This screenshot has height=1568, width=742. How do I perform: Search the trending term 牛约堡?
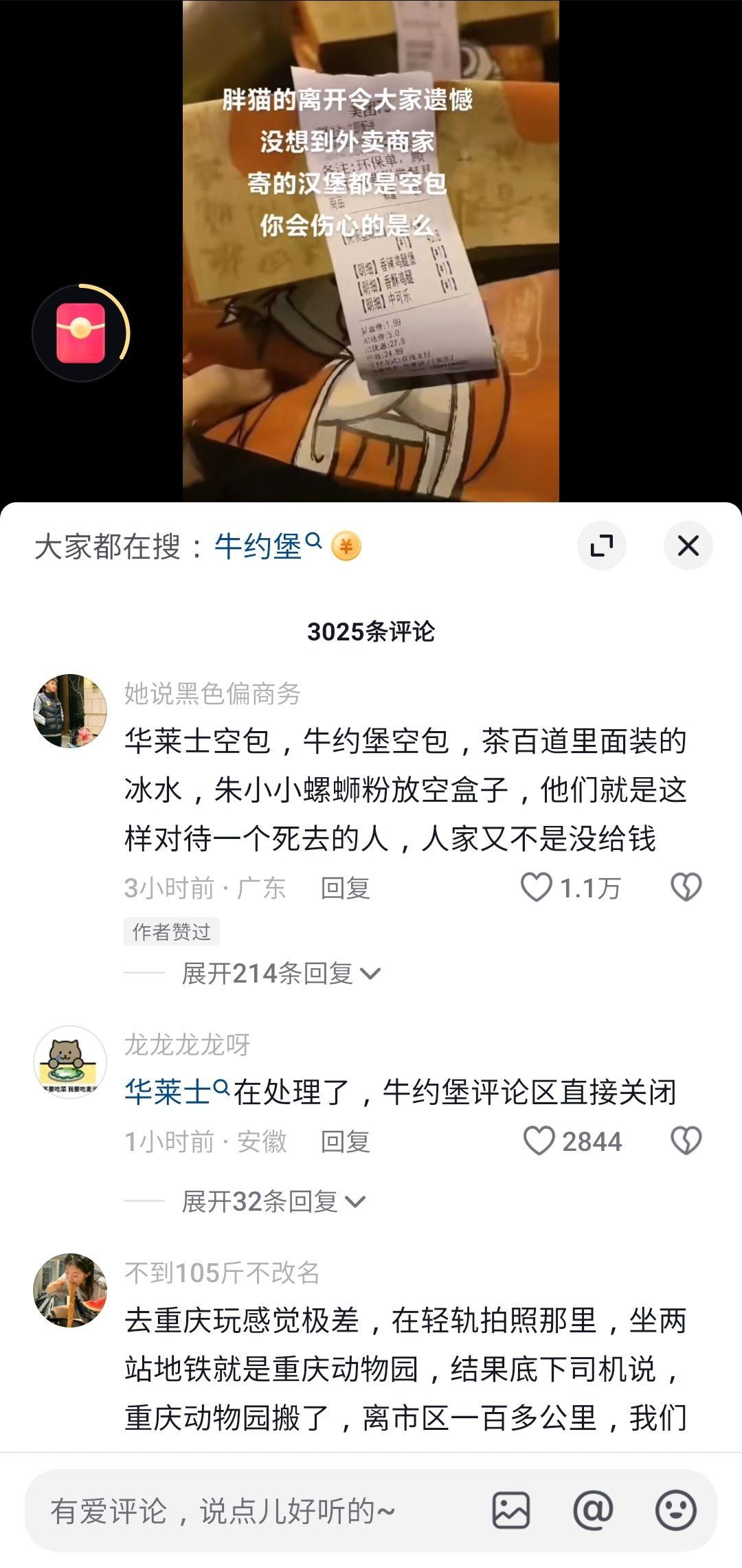268,547
